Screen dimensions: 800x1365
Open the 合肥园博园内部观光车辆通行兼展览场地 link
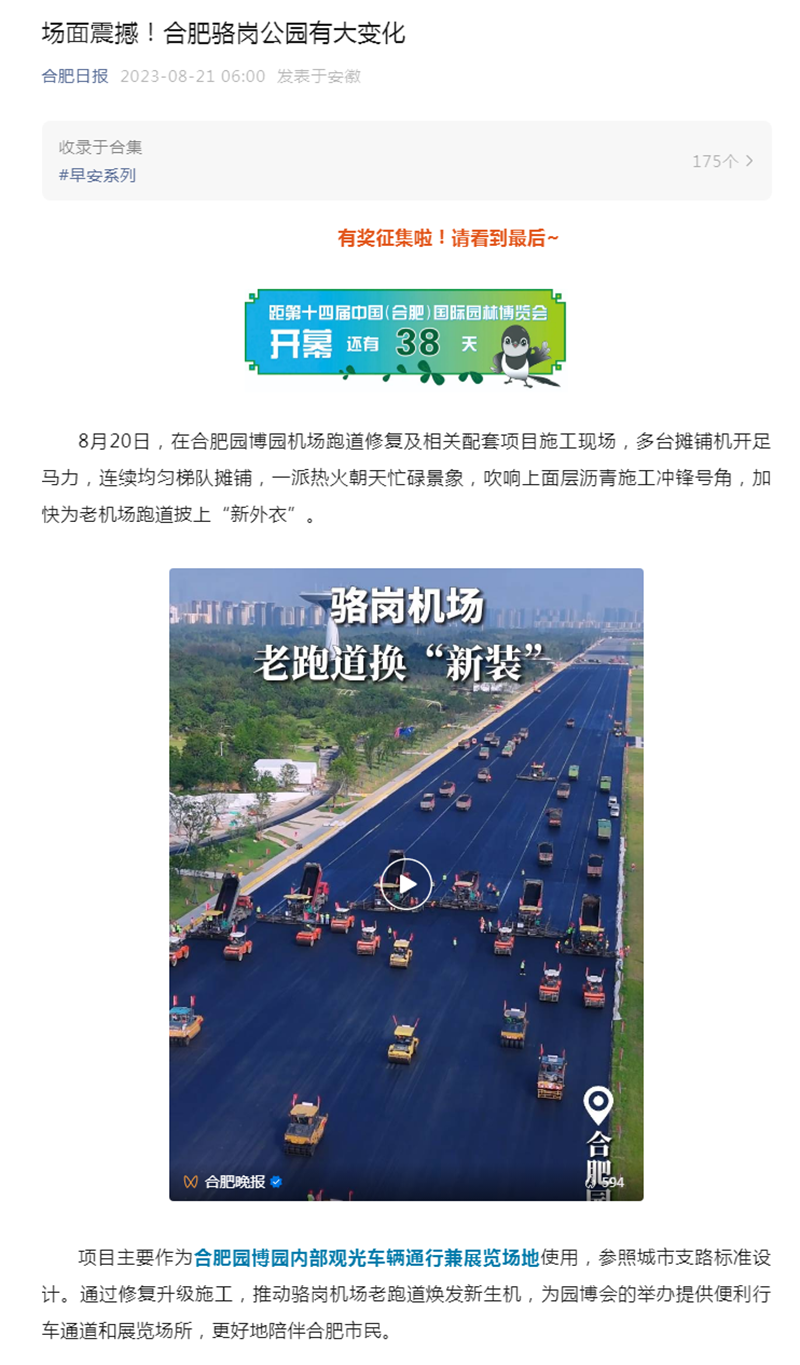point(366,1257)
